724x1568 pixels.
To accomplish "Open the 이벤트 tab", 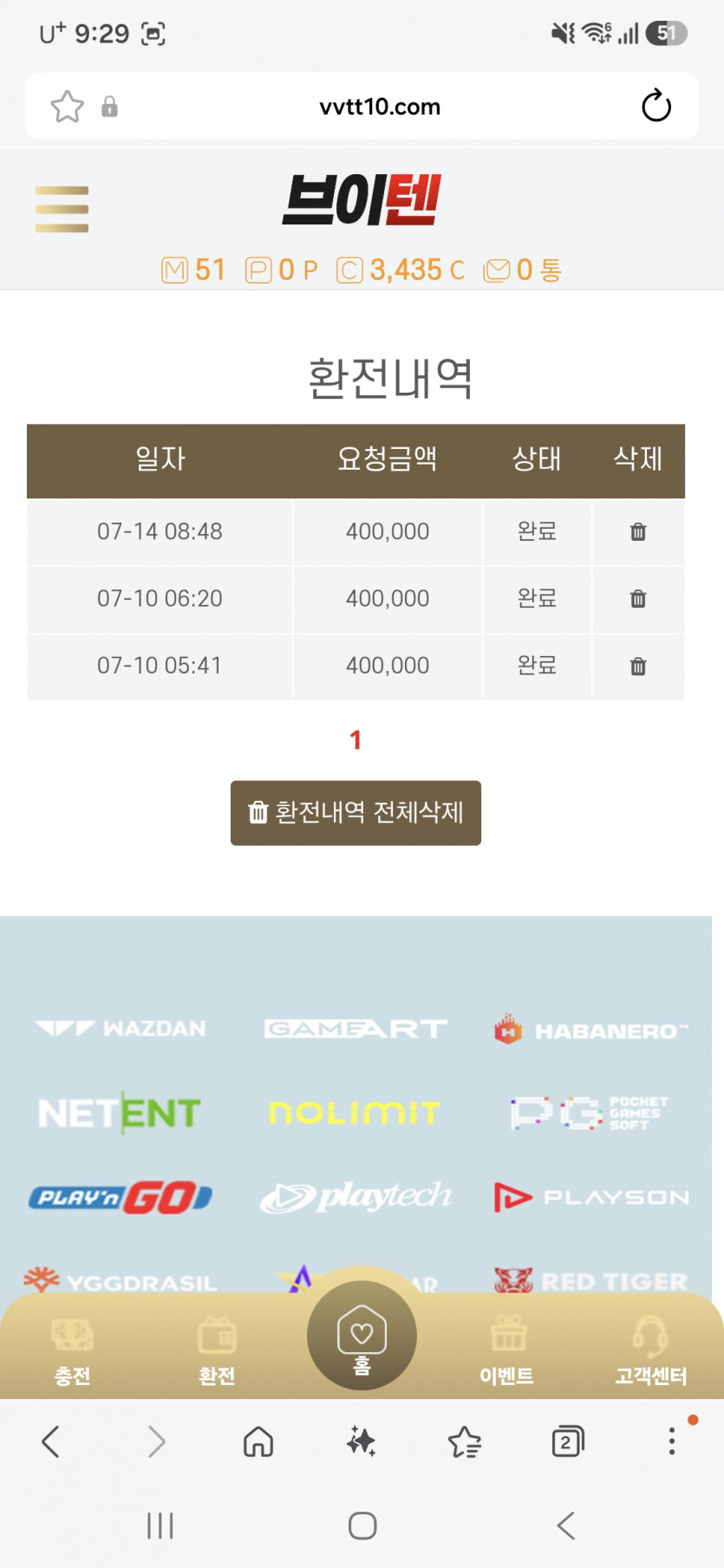I will [507, 1350].
